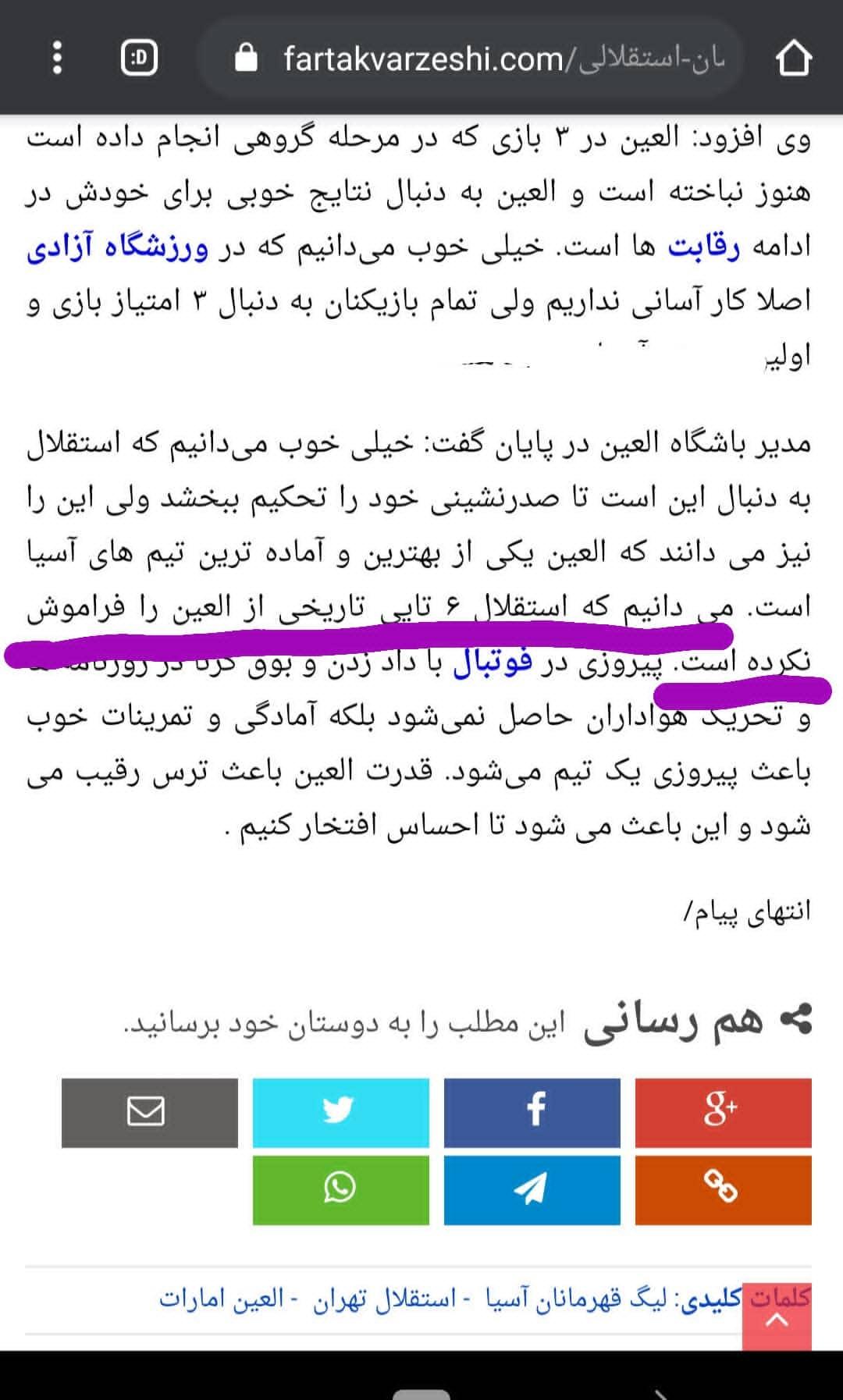This screenshot has width=843, height=1400.
Task: Copy the article link
Action: coord(723,1190)
